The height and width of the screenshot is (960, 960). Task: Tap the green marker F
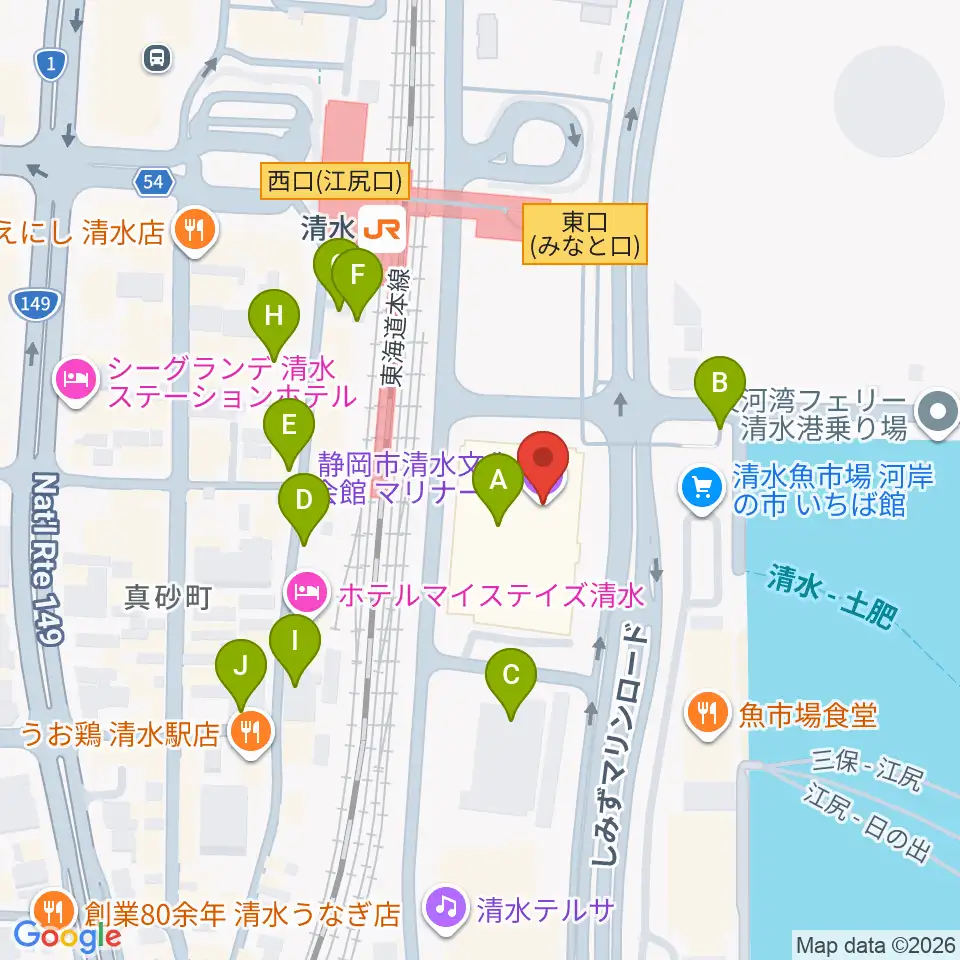coord(357,284)
